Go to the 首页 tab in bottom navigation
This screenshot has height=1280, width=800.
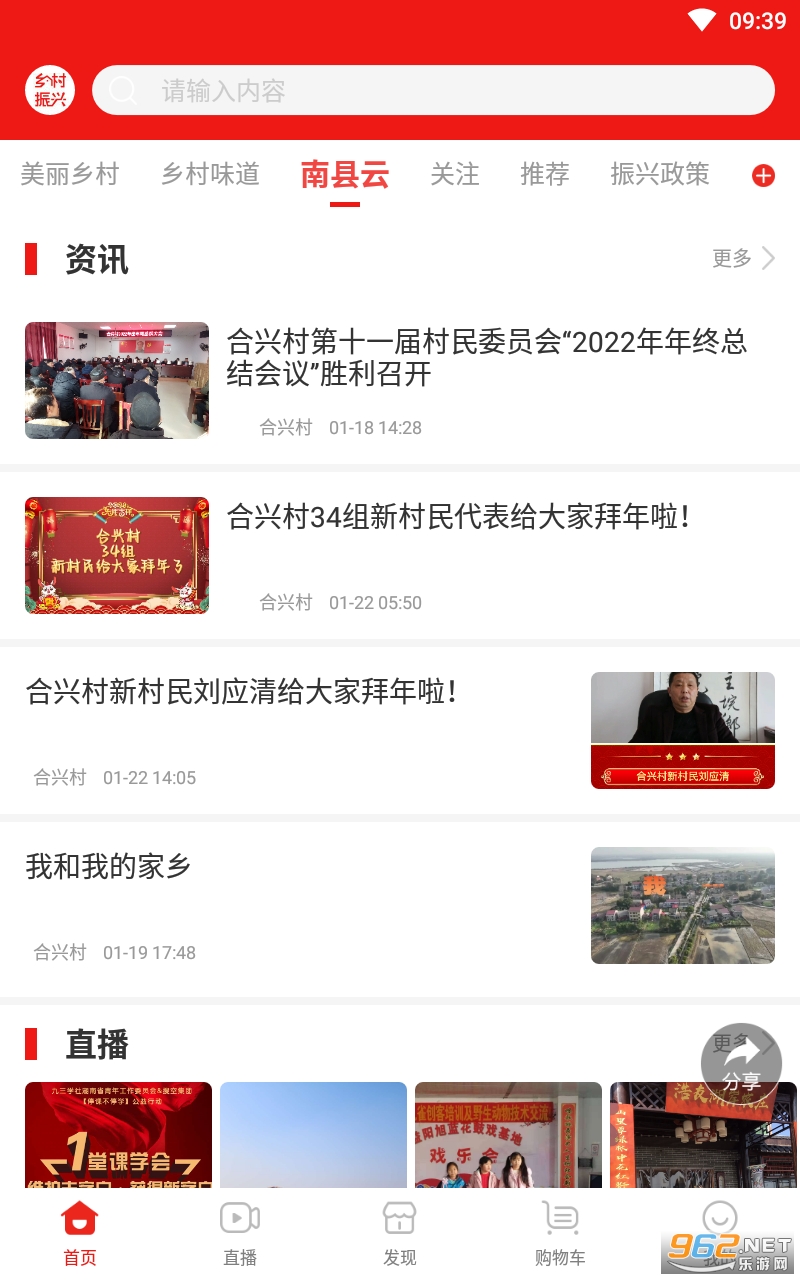80,1235
